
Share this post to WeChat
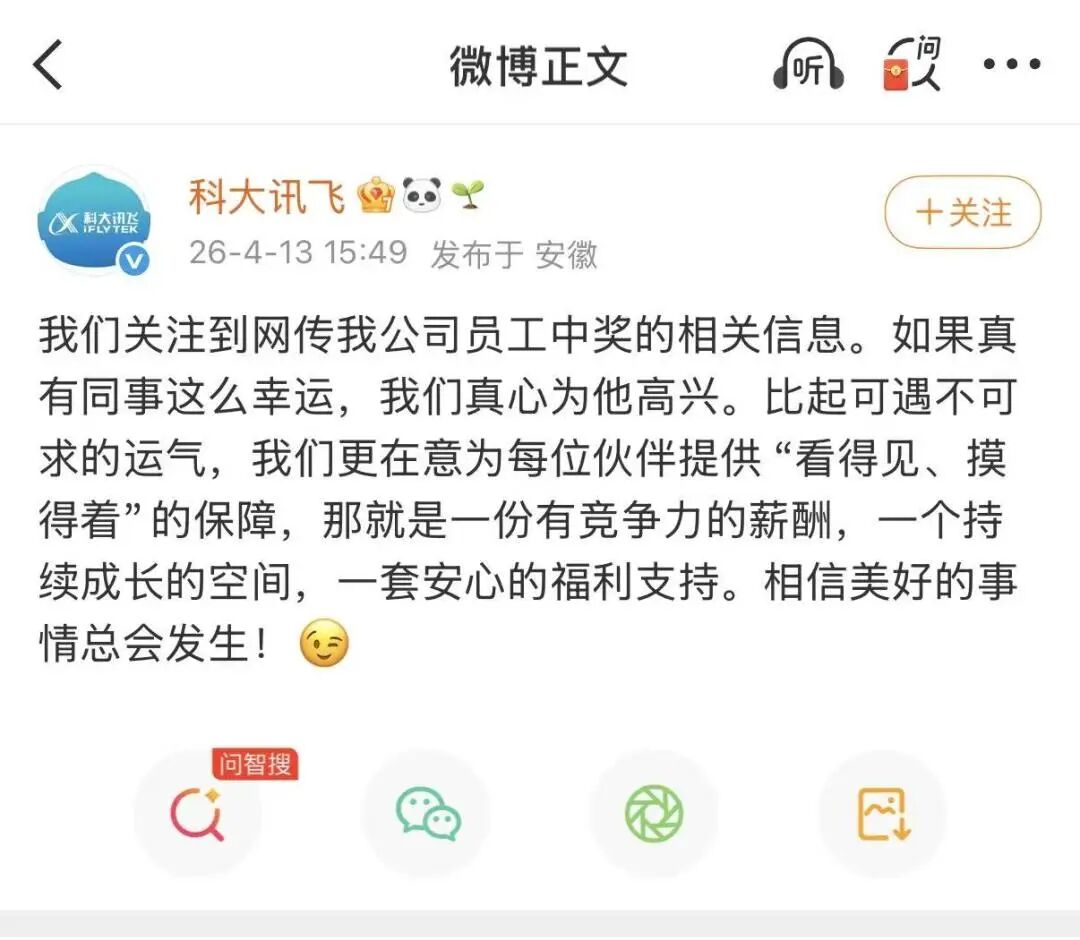pyautogui.click(x=427, y=813)
